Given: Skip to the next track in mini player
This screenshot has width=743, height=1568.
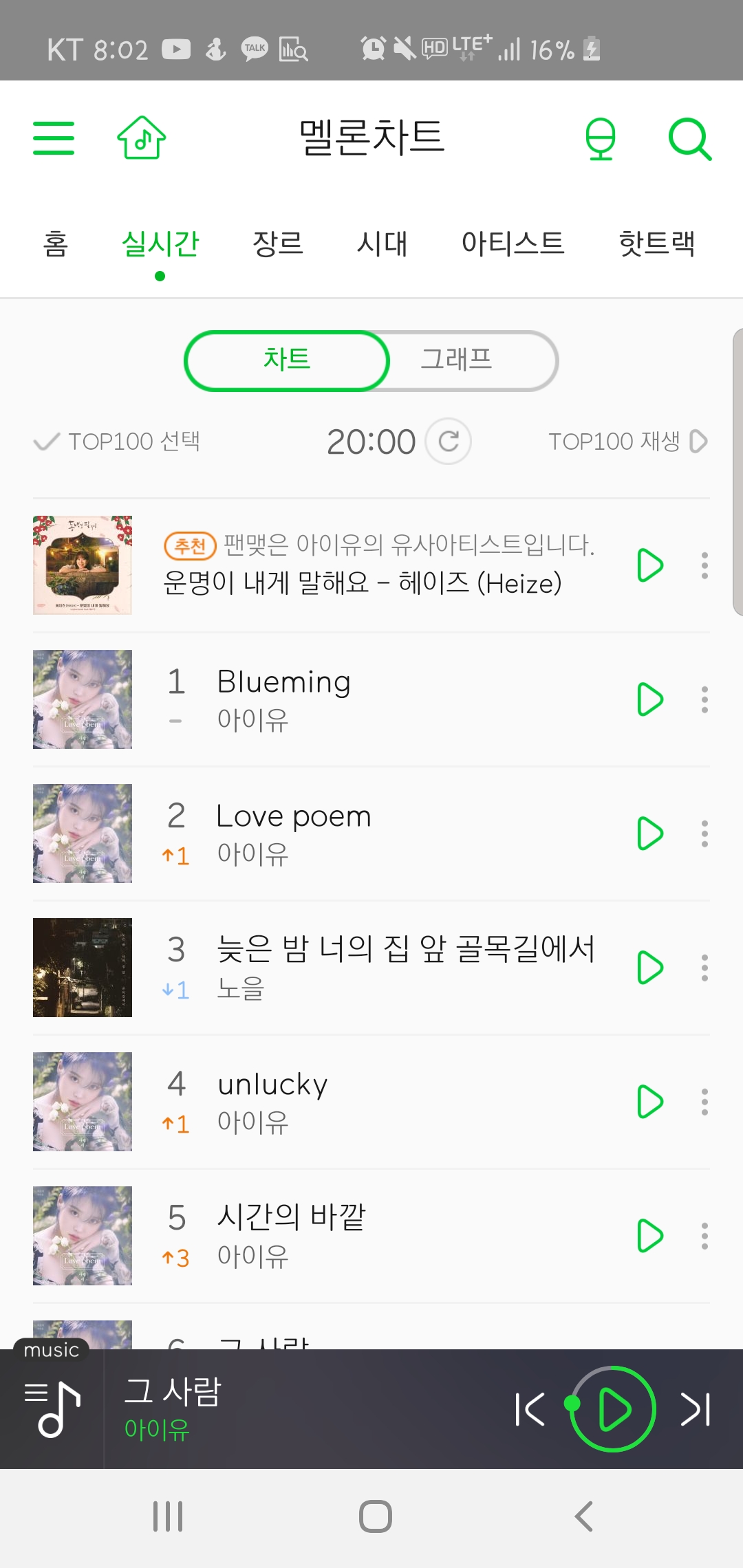Looking at the screenshot, I should pos(695,1409).
